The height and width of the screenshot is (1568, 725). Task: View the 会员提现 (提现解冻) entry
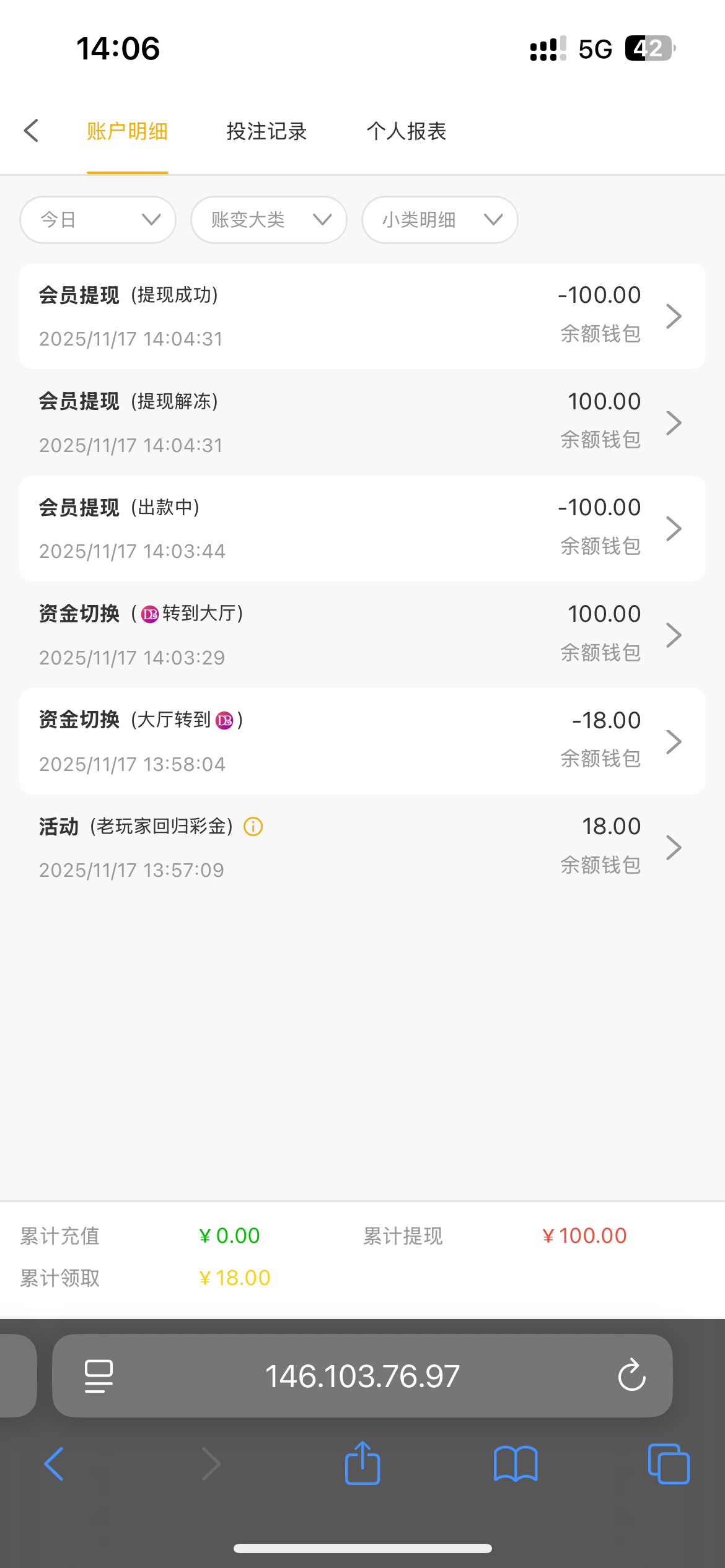(x=362, y=422)
